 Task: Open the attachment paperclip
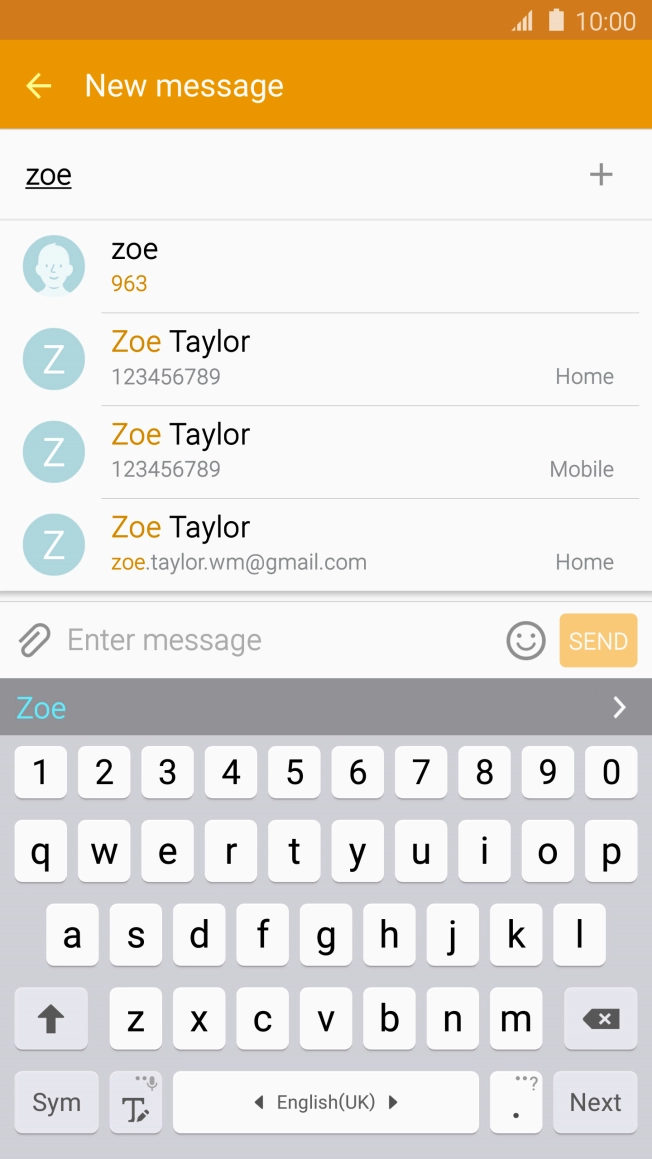click(35, 640)
